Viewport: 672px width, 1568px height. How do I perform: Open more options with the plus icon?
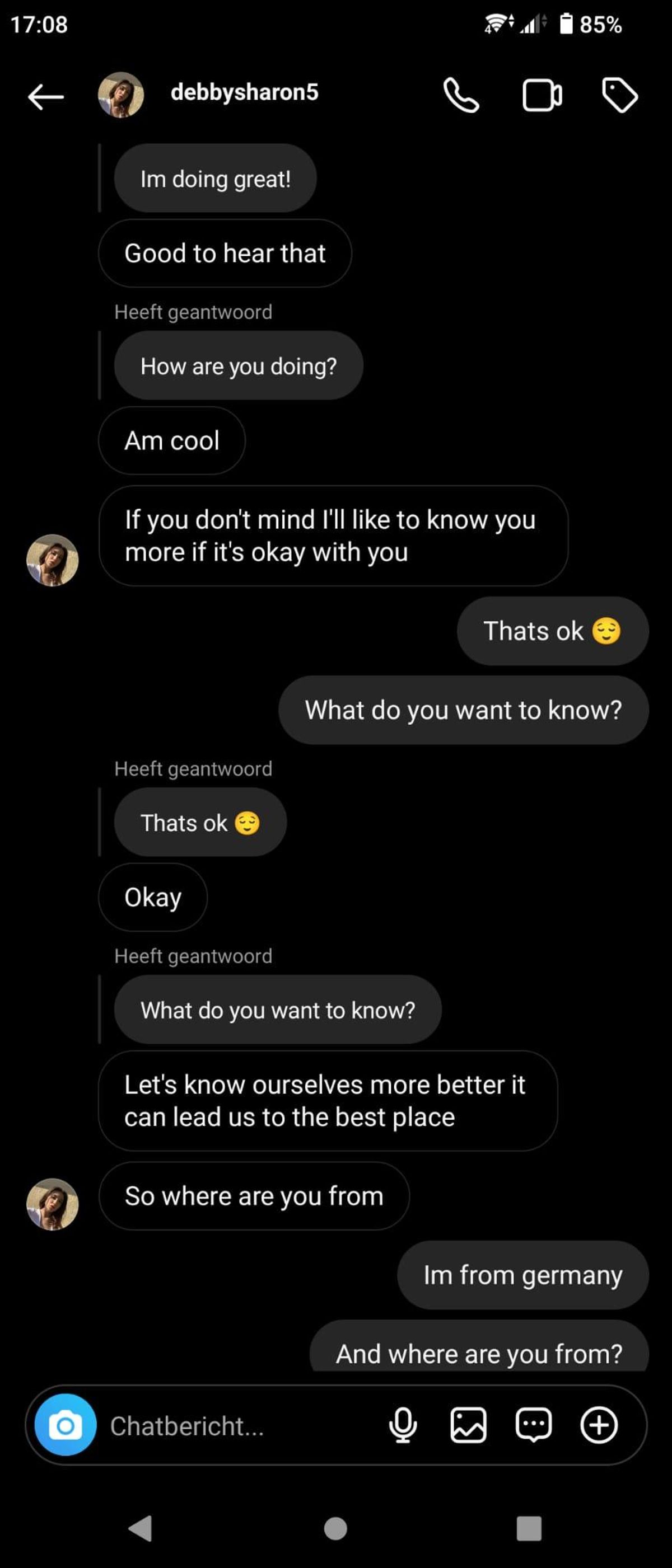point(599,1425)
